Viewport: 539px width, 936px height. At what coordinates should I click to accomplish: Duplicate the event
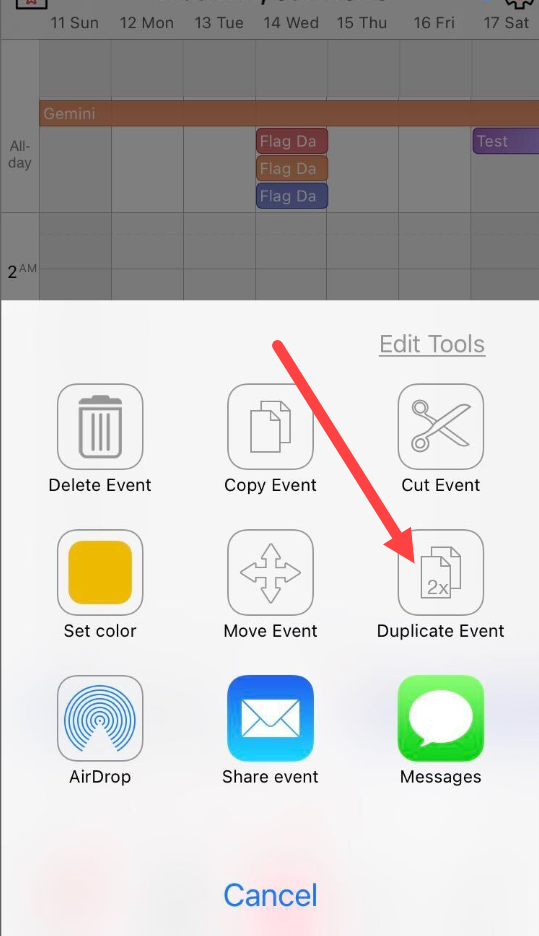coord(441,572)
